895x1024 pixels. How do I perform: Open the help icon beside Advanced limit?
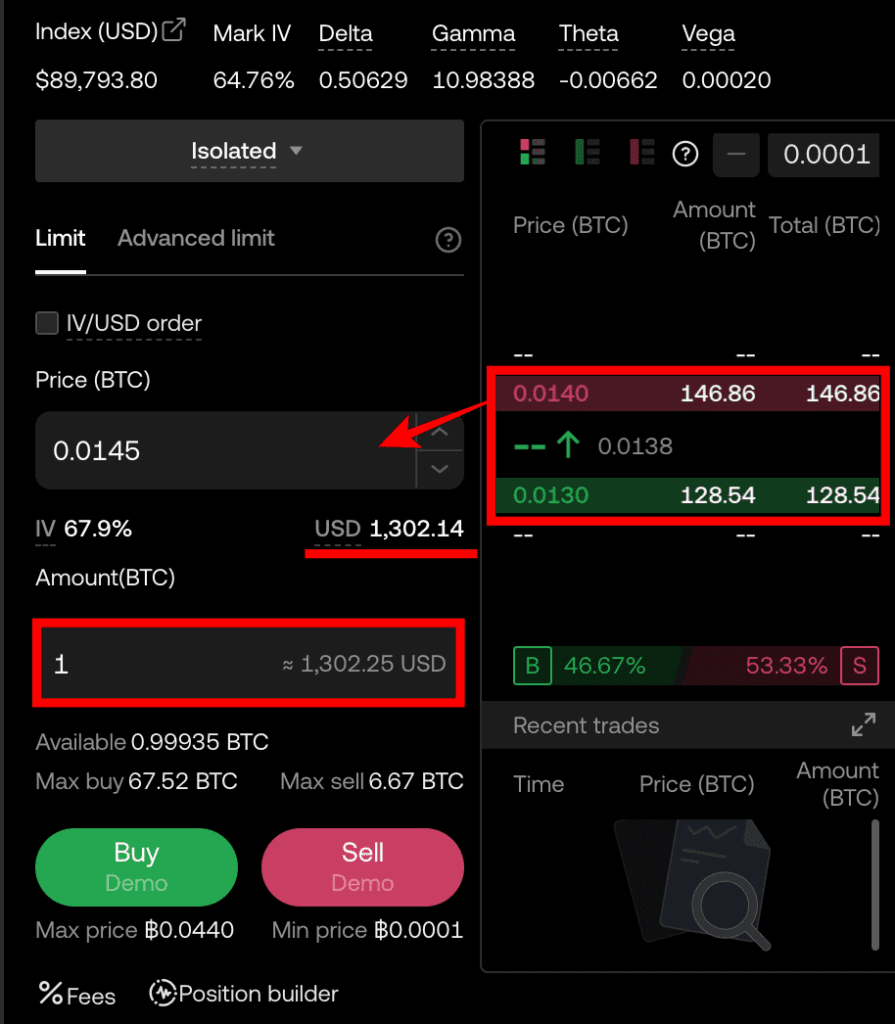449,239
